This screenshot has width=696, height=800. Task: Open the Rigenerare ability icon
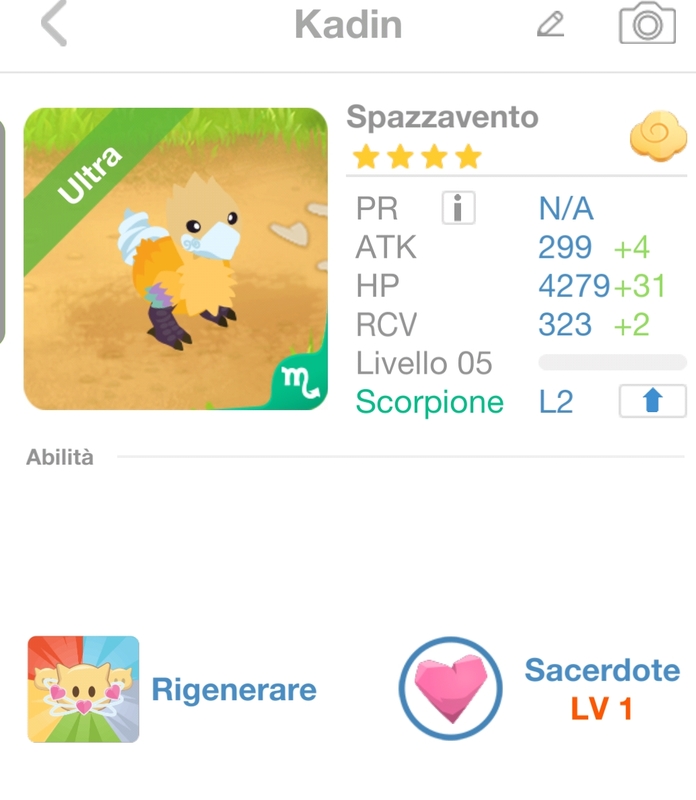pos(83,689)
